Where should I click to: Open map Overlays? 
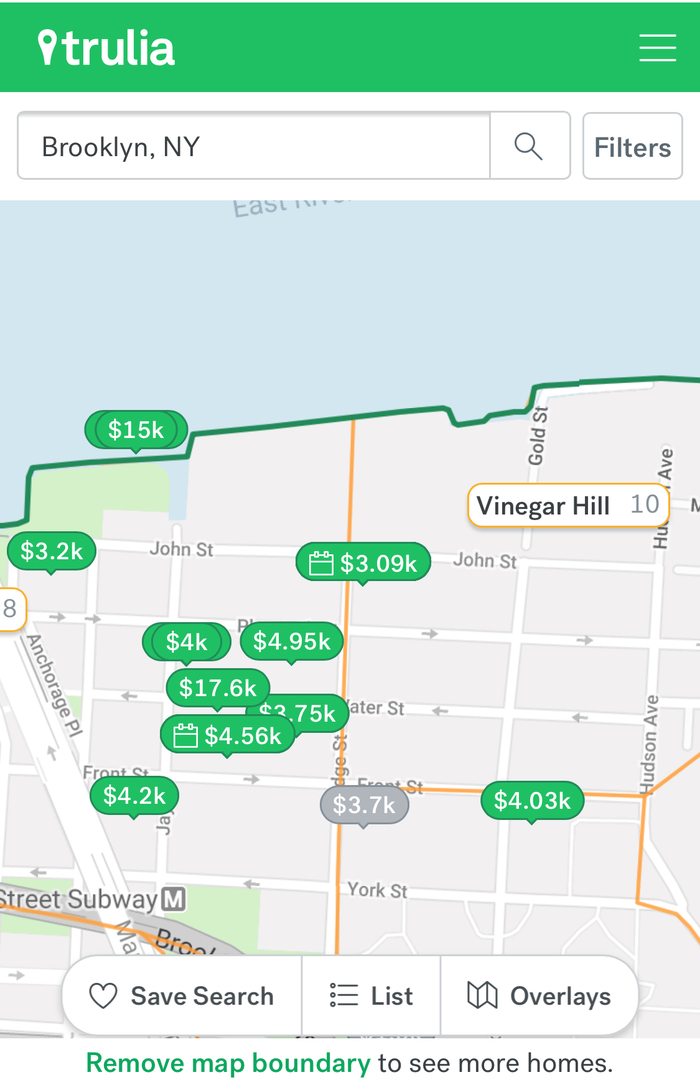click(x=539, y=996)
